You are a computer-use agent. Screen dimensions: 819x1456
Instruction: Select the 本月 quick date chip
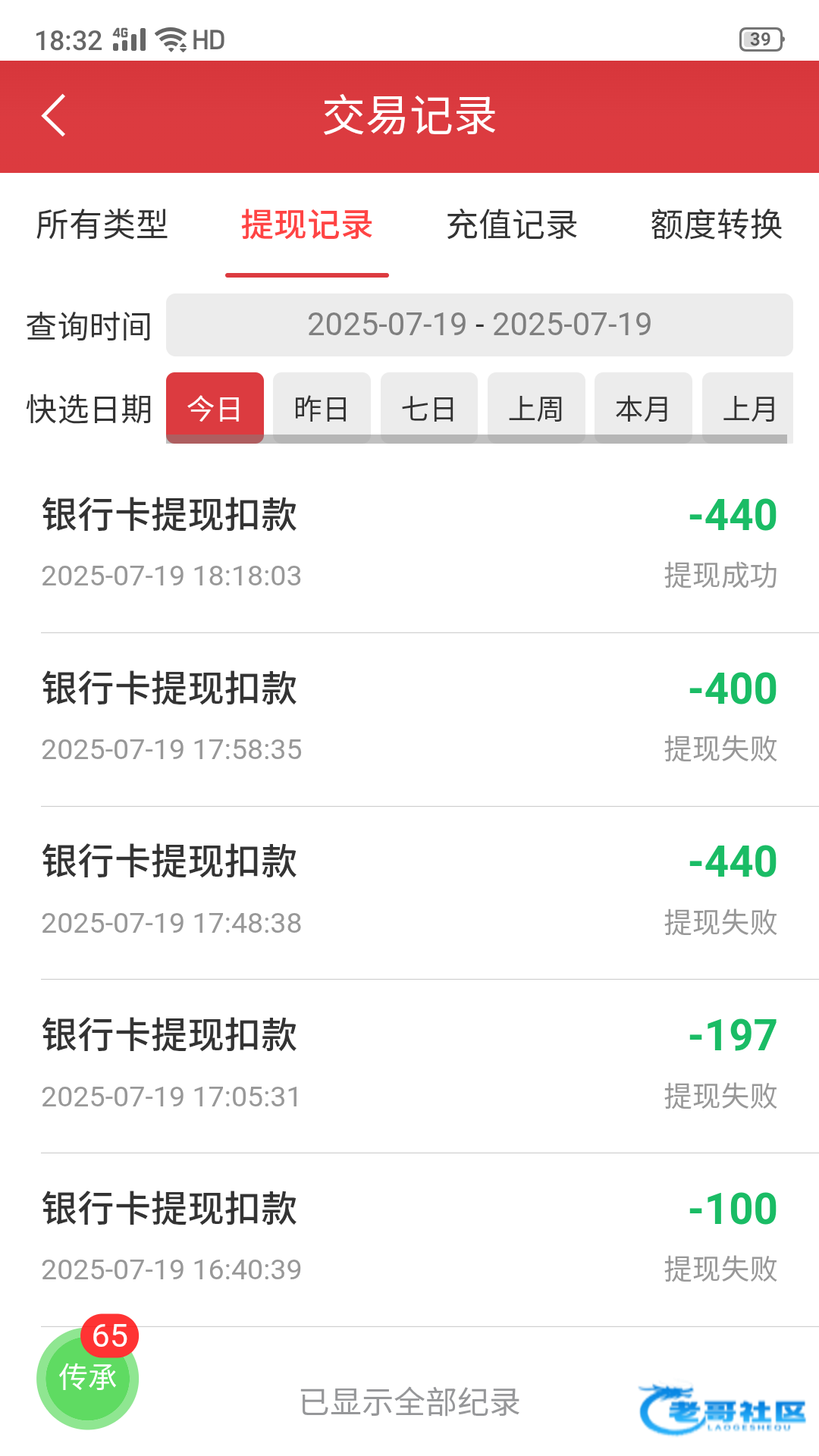pos(643,408)
